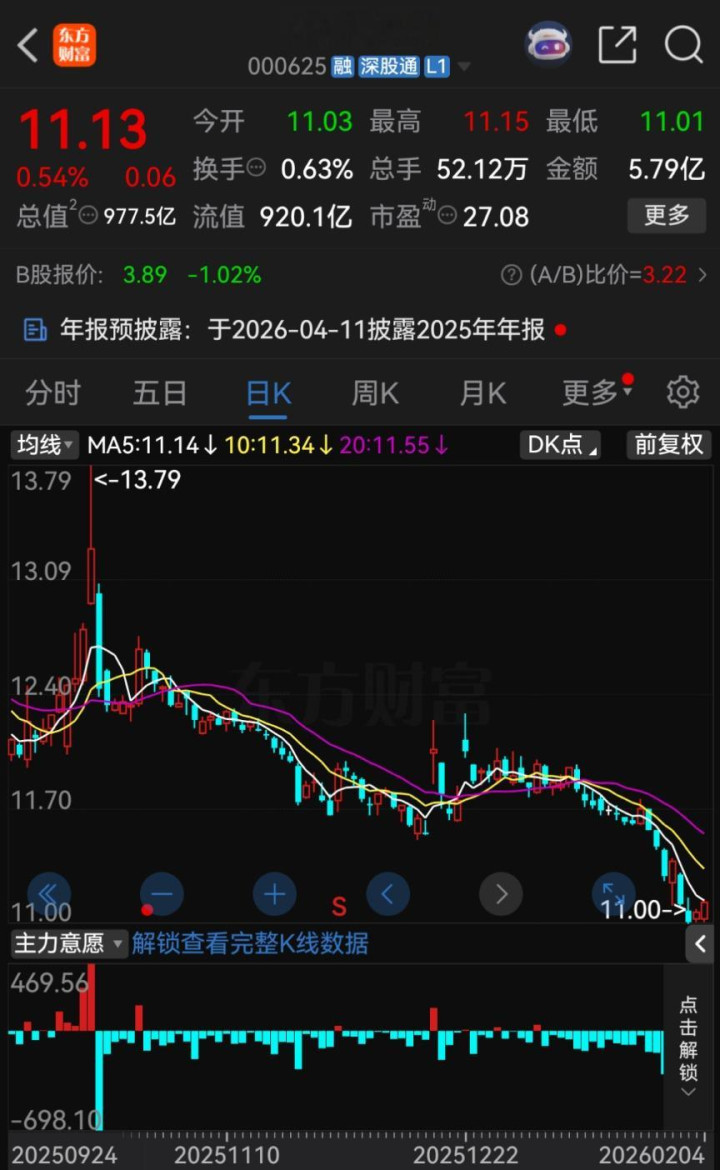
Task: Switch to the 分时 chart tab
Action: tap(52, 393)
